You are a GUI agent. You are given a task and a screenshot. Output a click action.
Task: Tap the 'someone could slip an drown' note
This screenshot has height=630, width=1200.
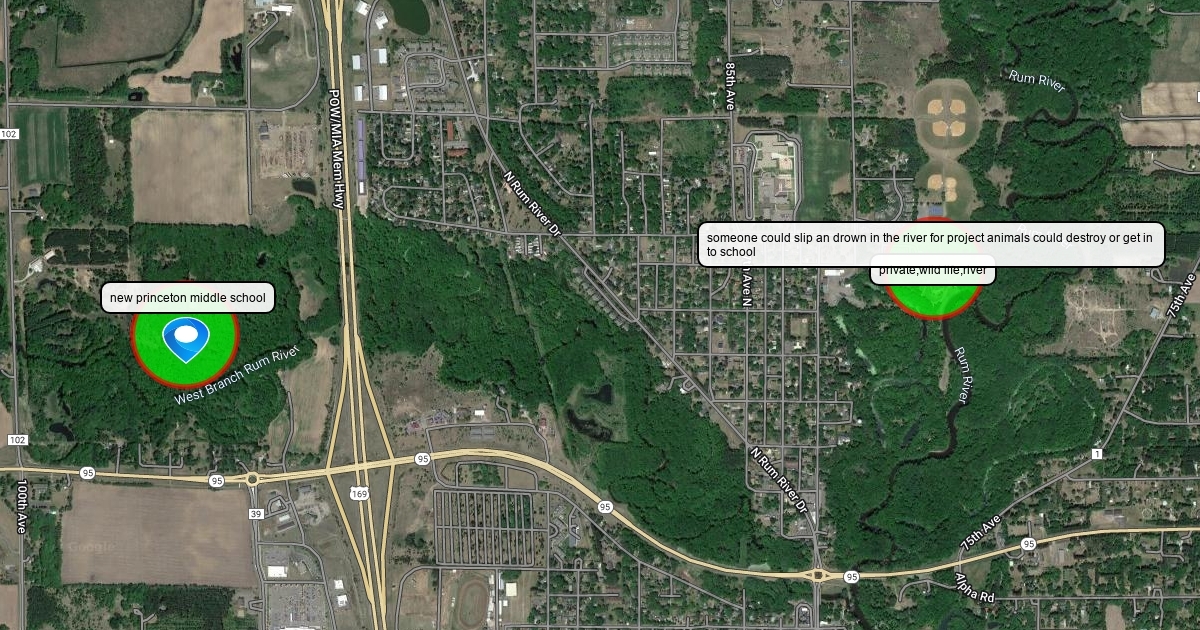coord(930,244)
